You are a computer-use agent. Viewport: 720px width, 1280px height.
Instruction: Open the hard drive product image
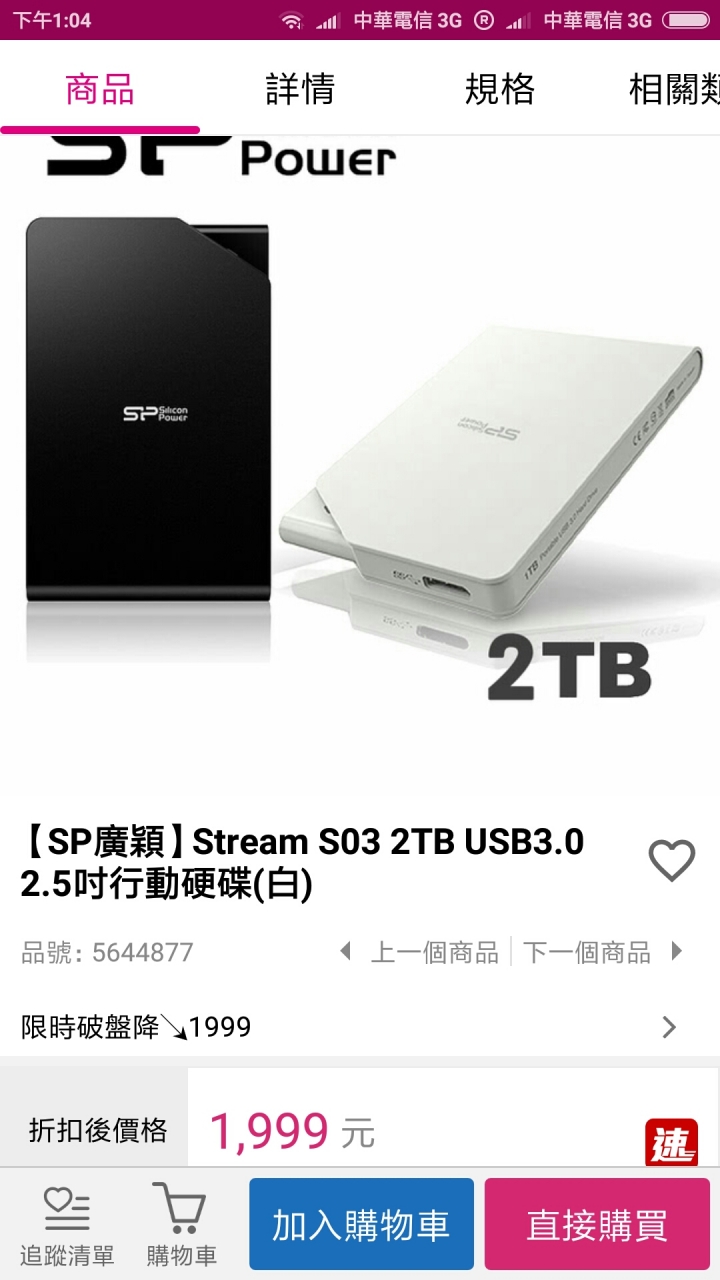[360, 450]
